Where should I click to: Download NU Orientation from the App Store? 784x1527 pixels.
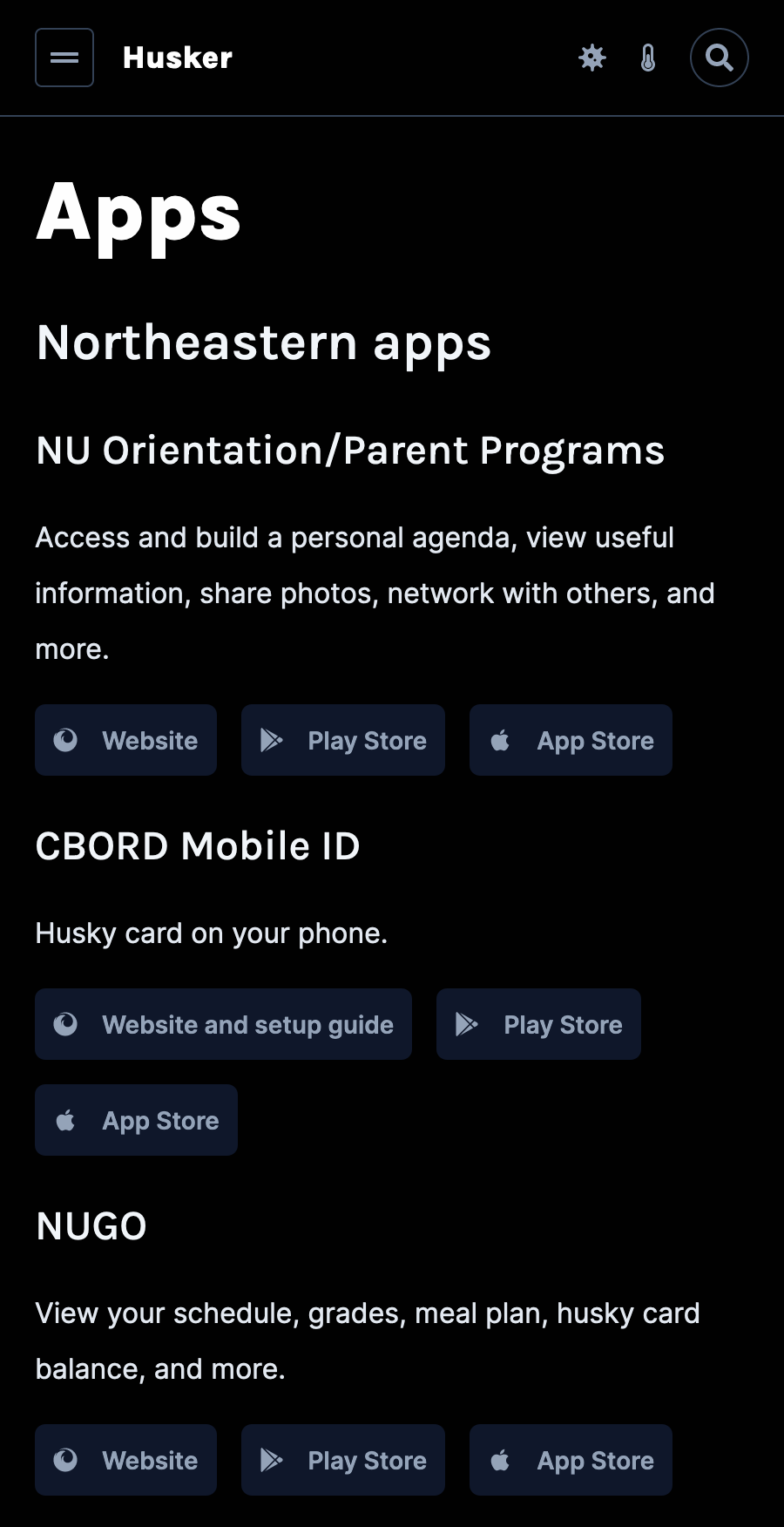click(571, 739)
